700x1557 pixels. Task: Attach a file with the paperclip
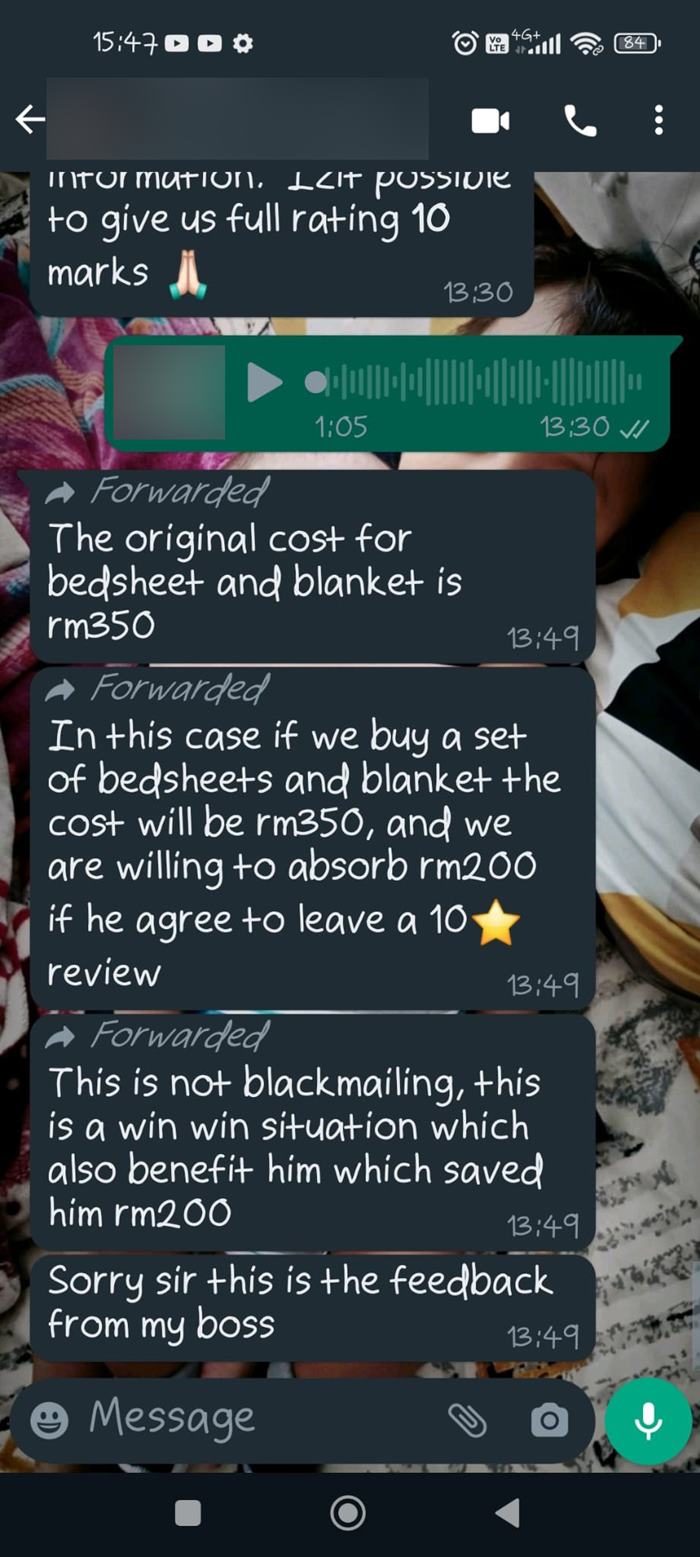(467, 1420)
